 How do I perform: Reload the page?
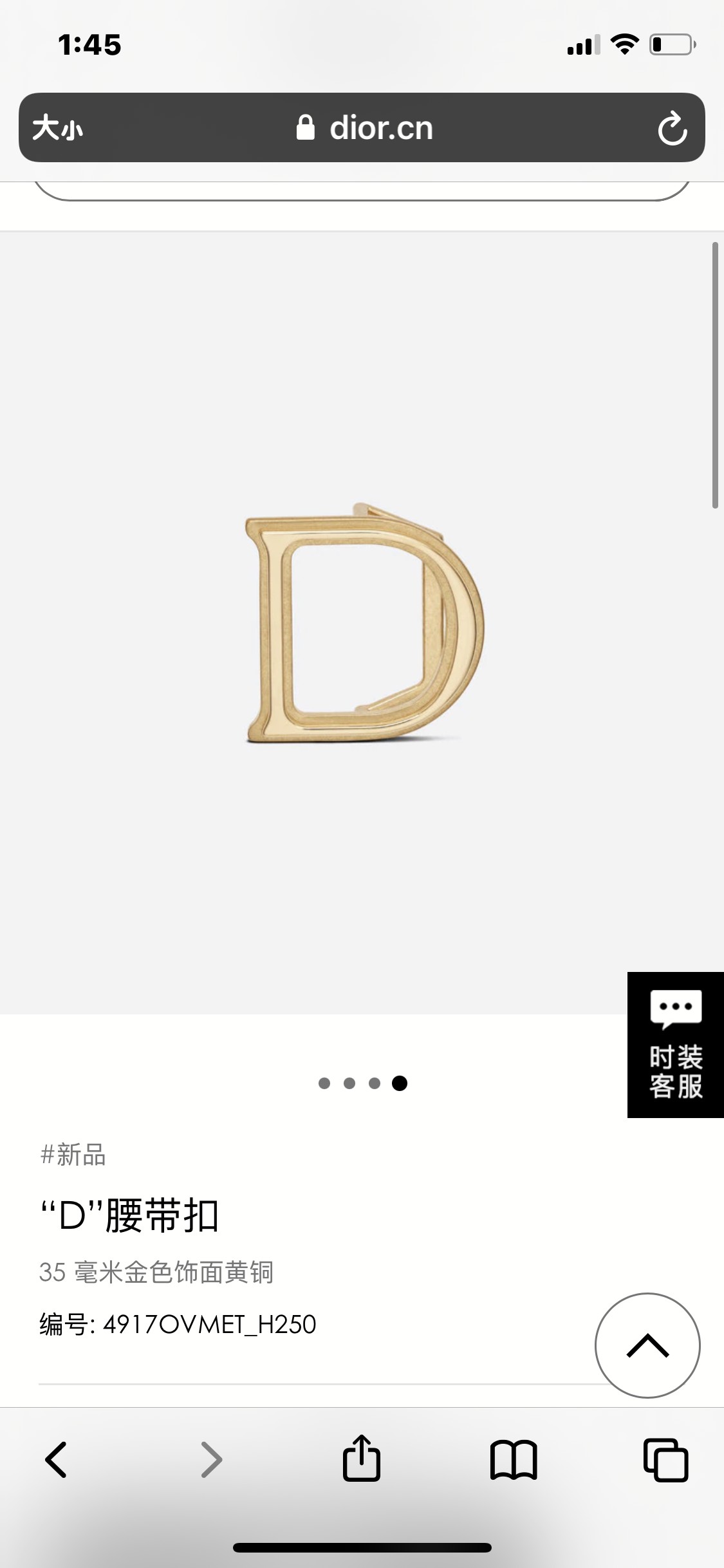click(672, 128)
